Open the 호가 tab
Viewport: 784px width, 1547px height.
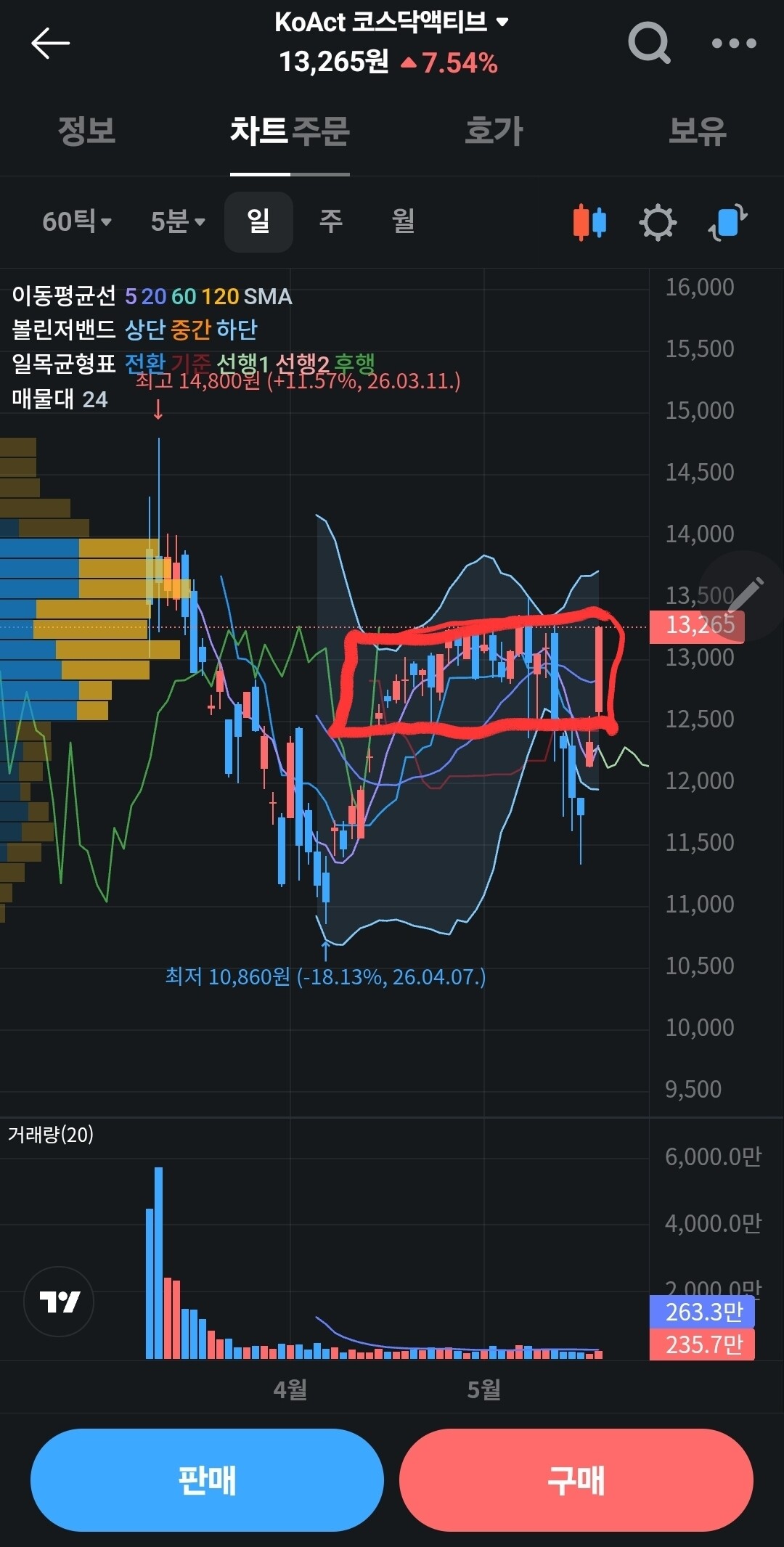[494, 131]
